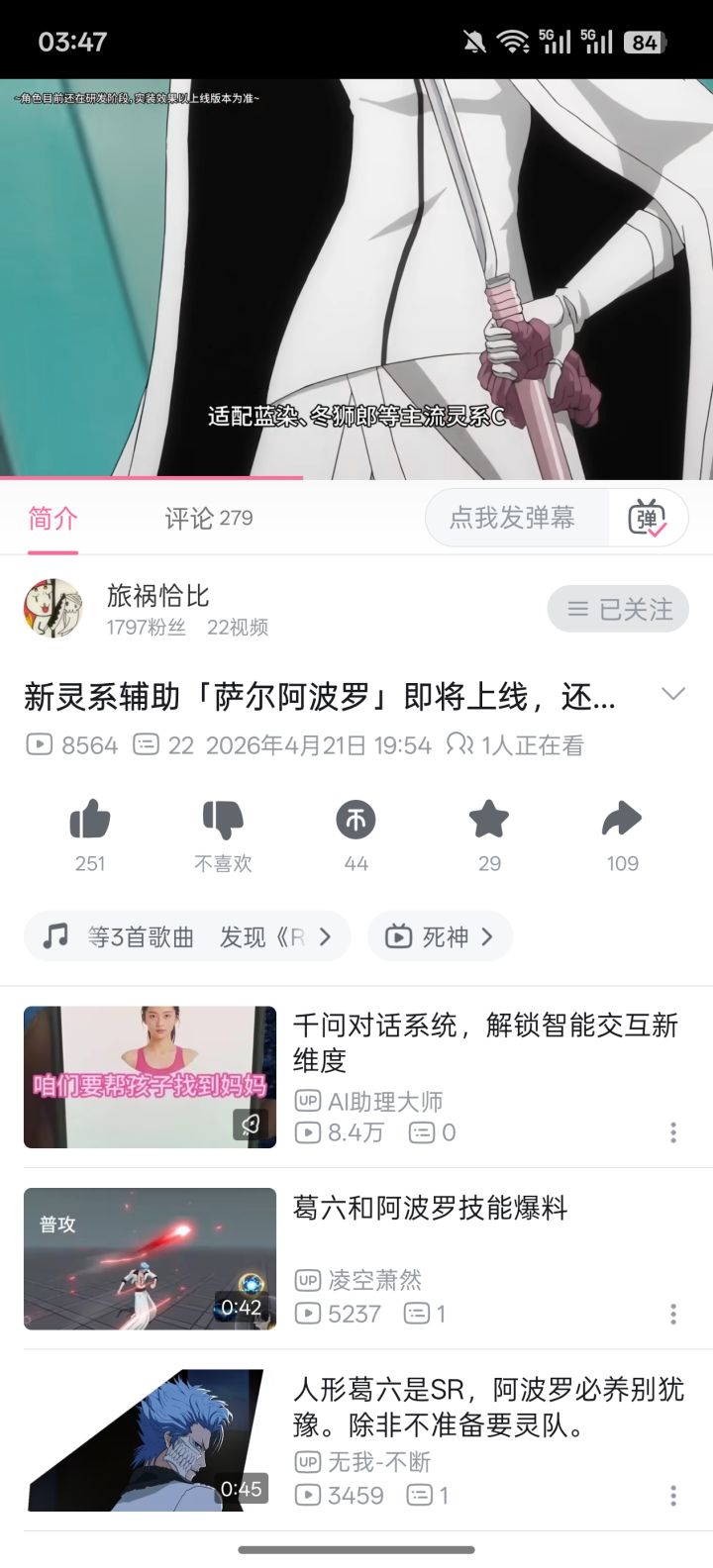Tap the uploader avatar of 旅祸恰比

tap(52, 609)
